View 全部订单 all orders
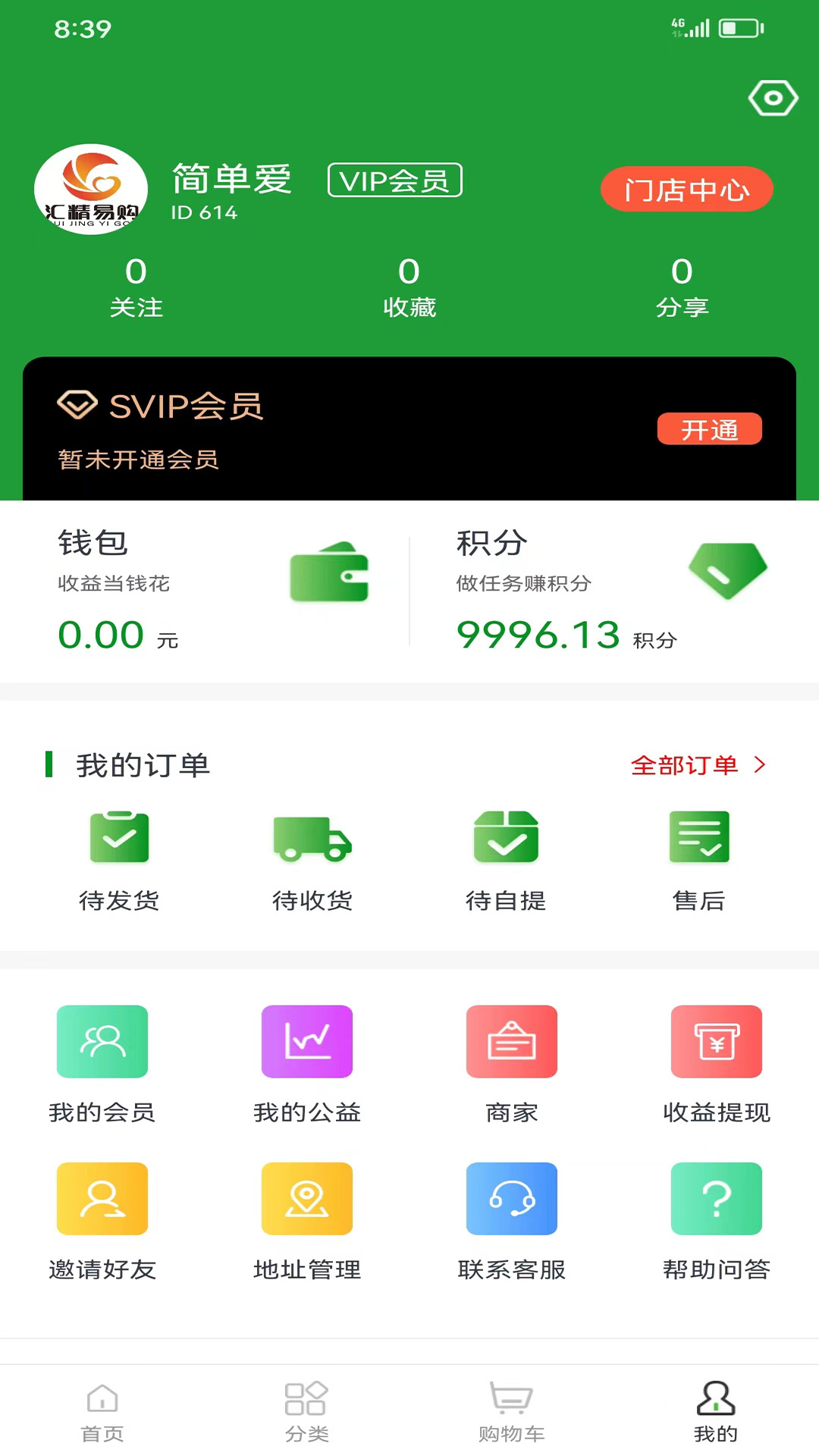819x1456 pixels. tap(698, 765)
